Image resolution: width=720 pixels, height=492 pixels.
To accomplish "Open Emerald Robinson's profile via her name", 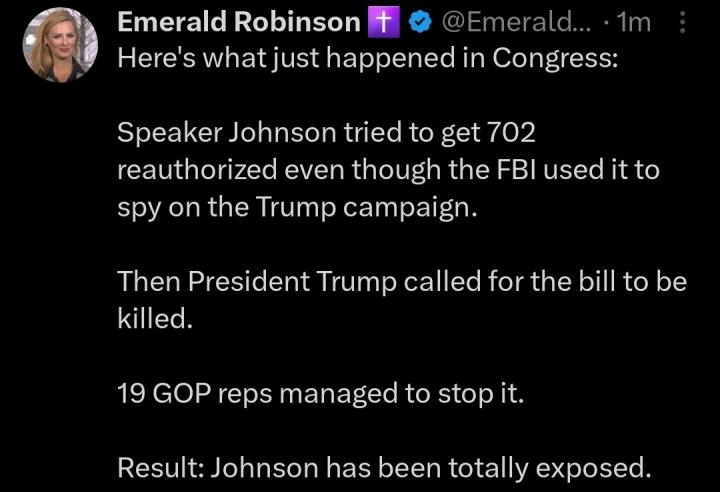I will tap(238, 21).
